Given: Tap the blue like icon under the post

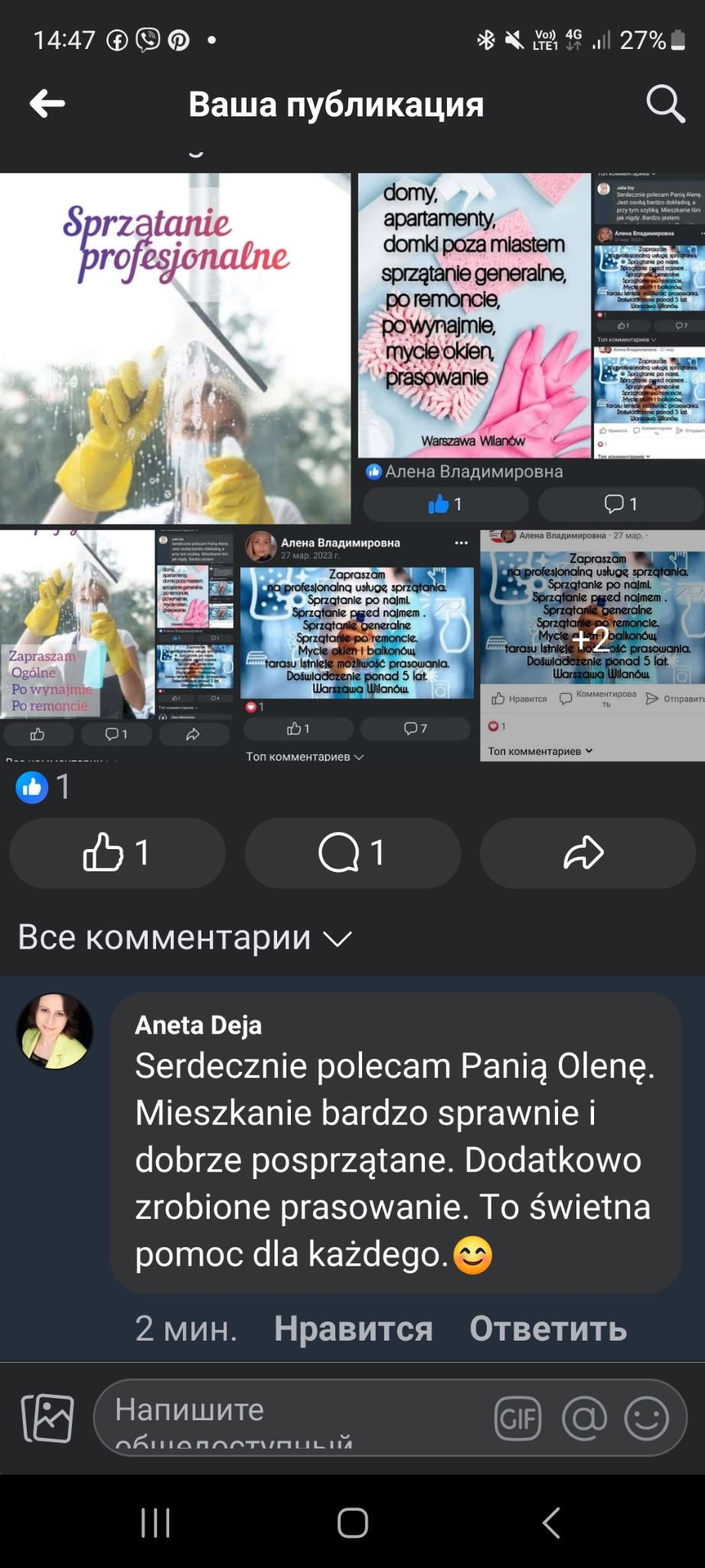Looking at the screenshot, I should click(x=31, y=786).
